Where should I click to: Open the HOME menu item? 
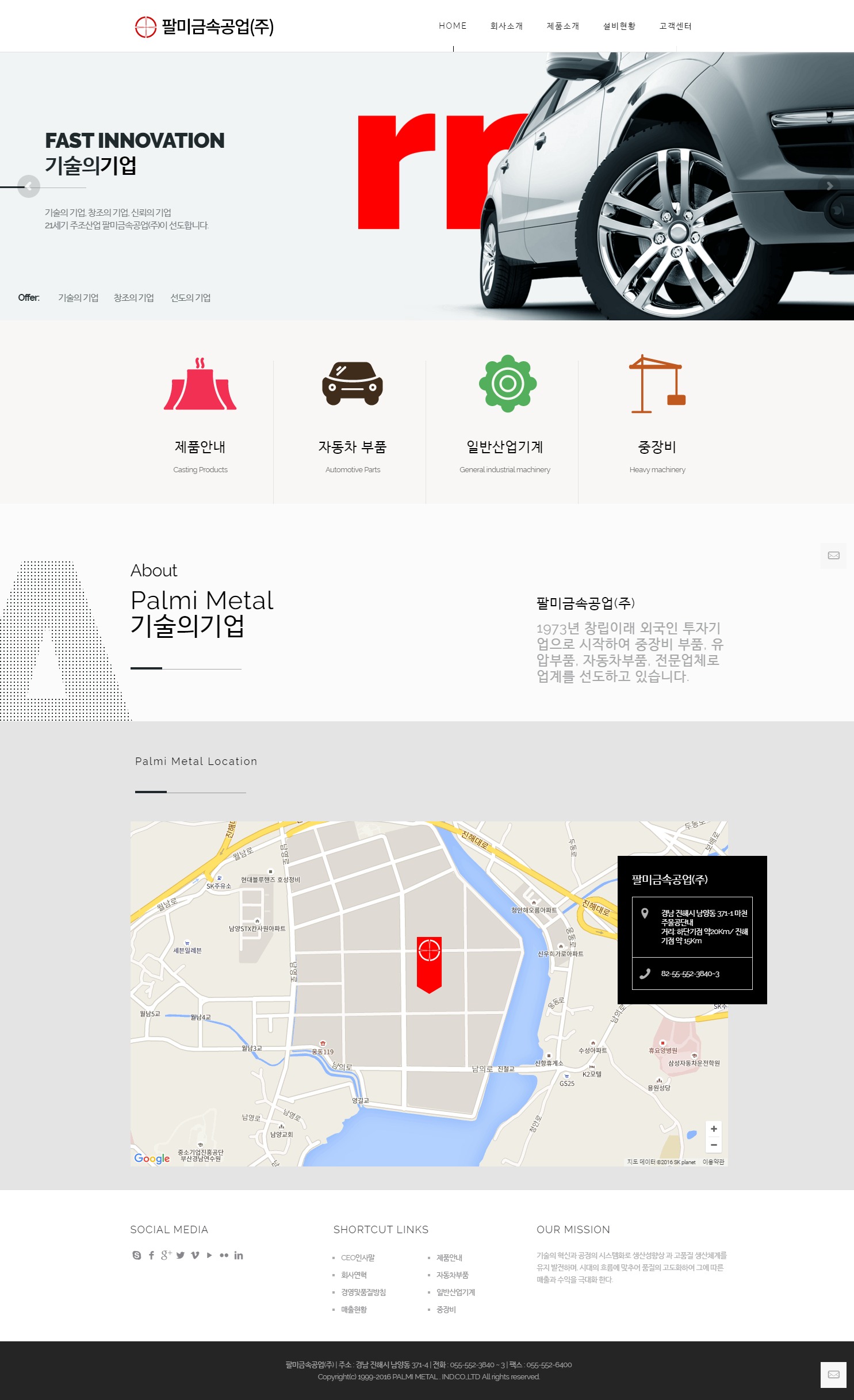pyautogui.click(x=452, y=26)
